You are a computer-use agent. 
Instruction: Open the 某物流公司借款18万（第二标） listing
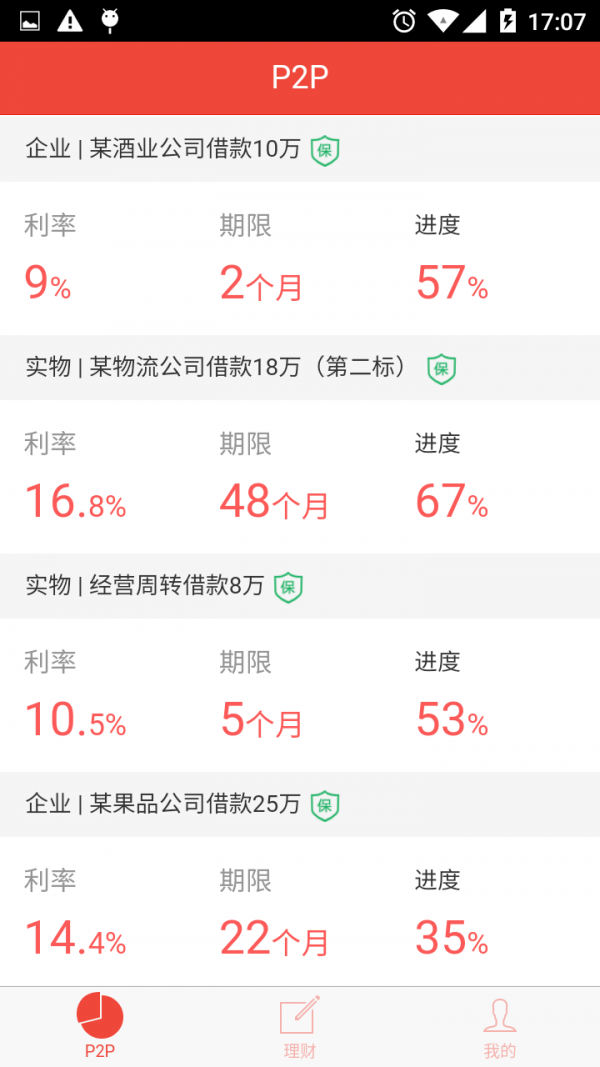click(300, 444)
